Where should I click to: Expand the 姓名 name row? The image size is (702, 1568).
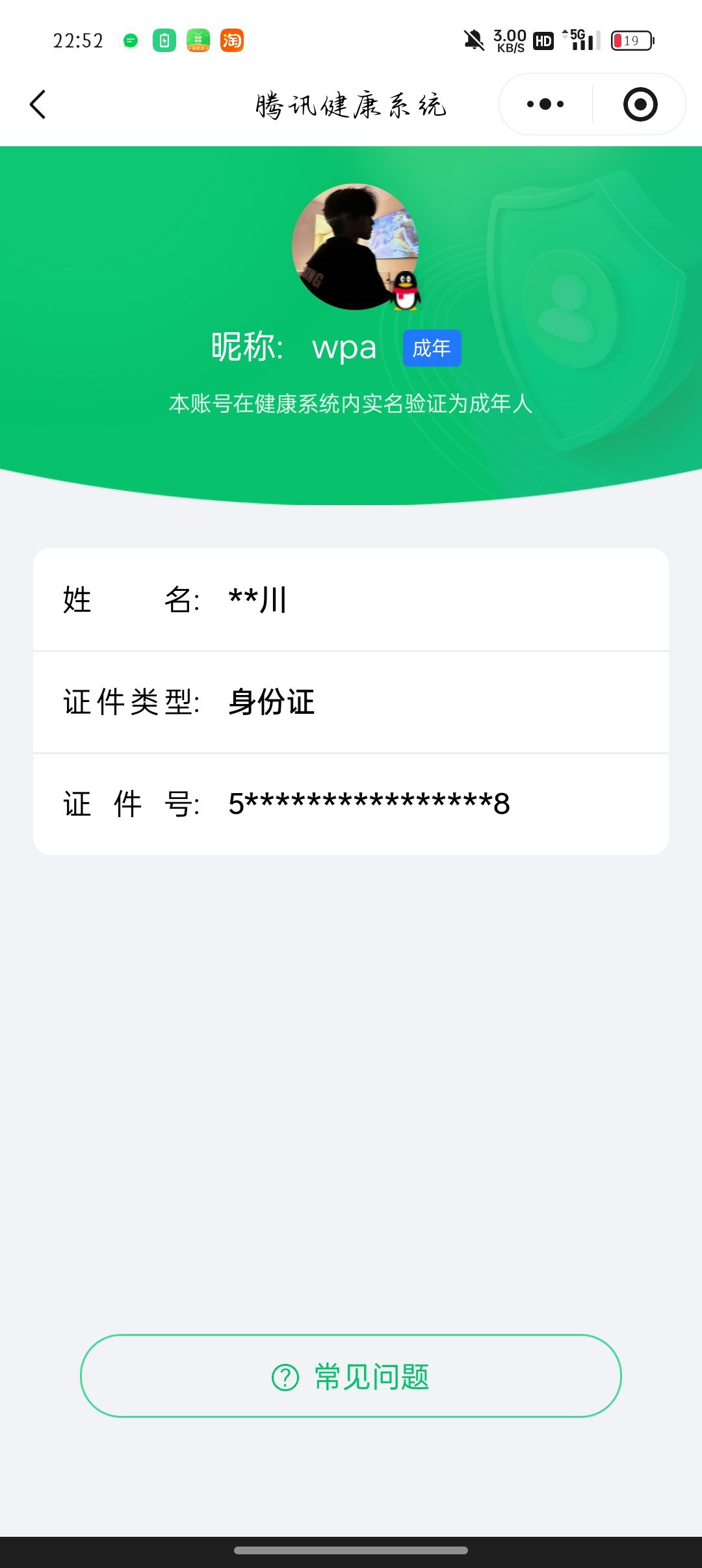tap(351, 601)
